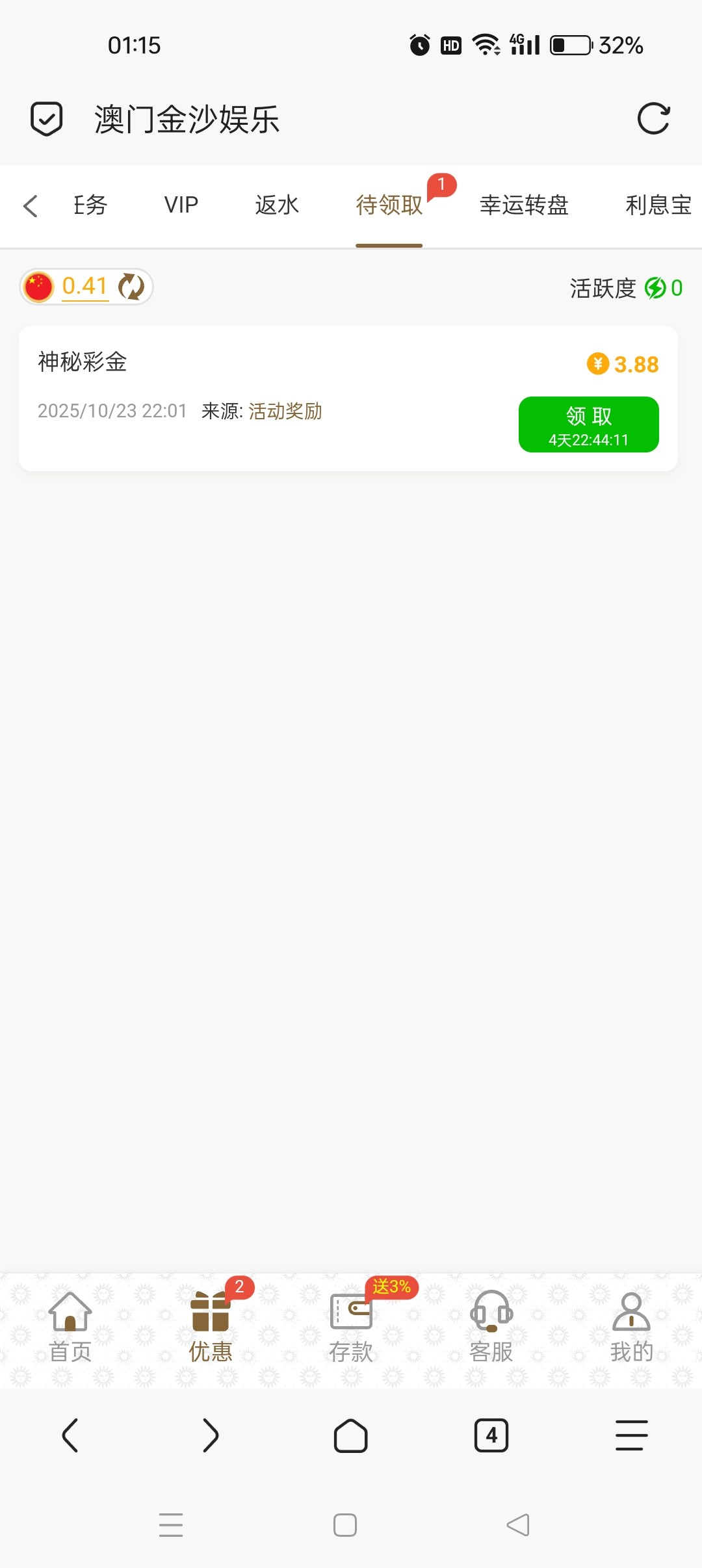
Task: Open the browser tabs switcher showing 4
Action: tap(491, 1435)
